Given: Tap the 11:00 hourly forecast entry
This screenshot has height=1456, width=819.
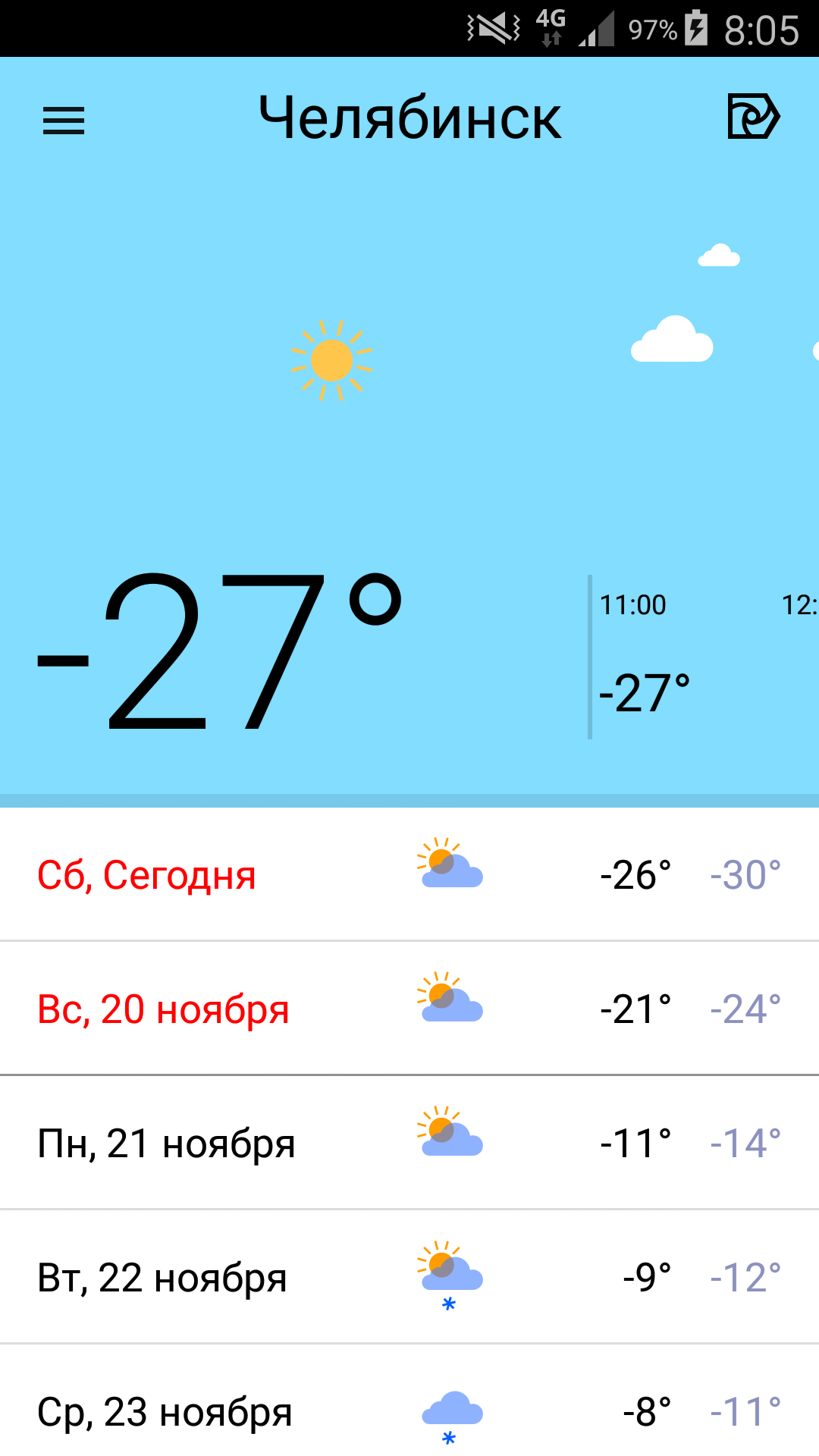Looking at the screenshot, I should 645,657.
